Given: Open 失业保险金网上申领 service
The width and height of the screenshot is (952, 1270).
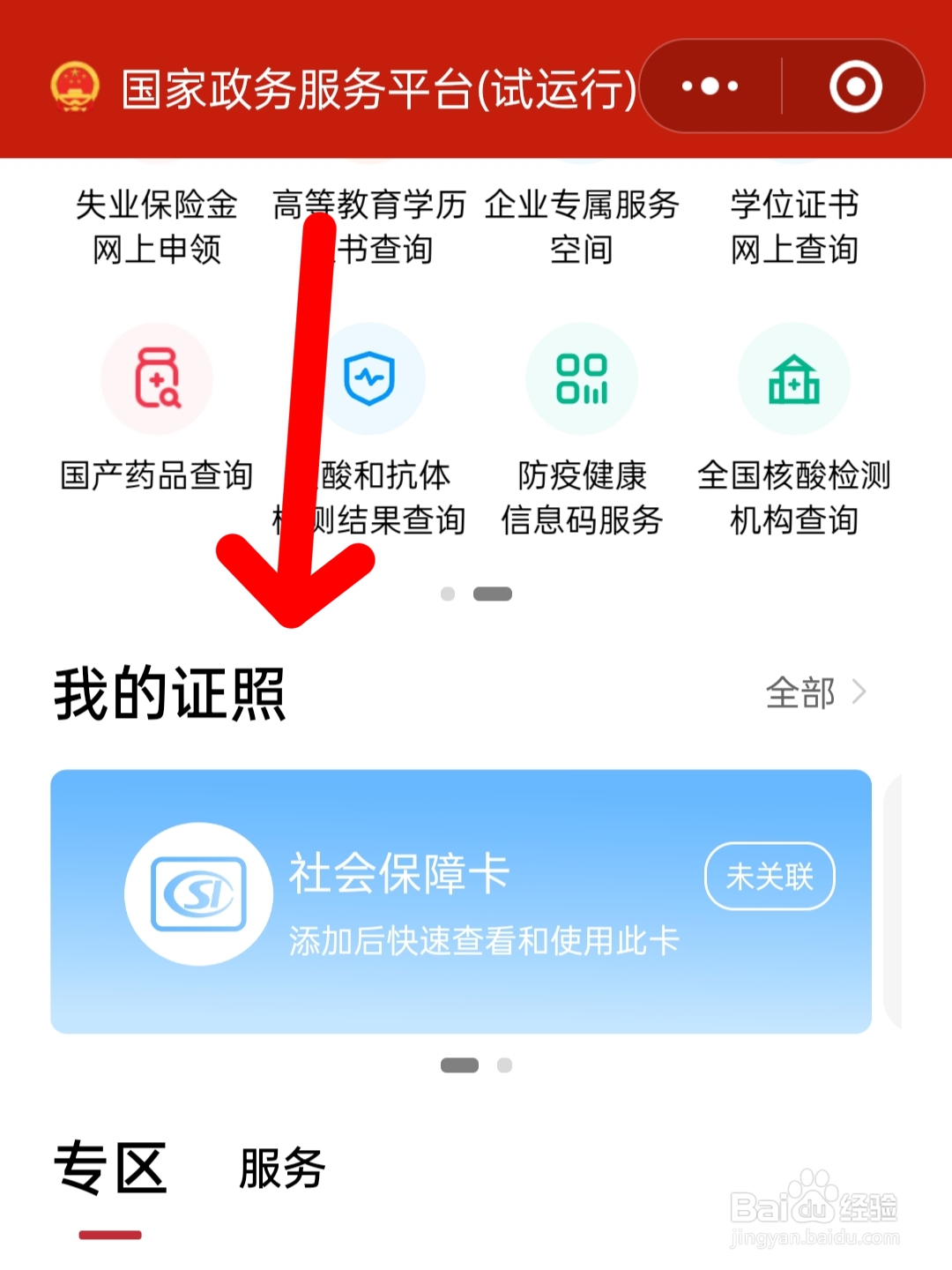Looking at the screenshot, I should coord(157,228).
